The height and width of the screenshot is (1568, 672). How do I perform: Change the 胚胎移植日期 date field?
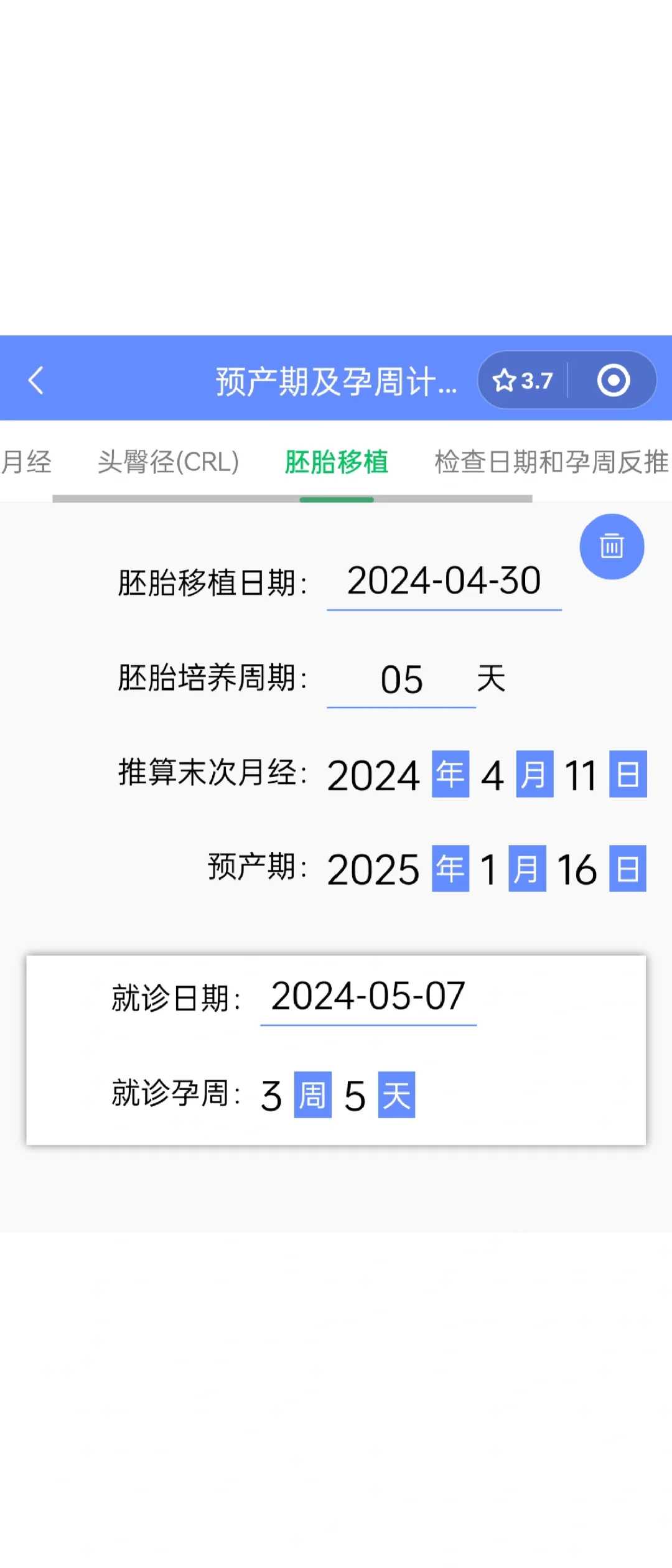click(444, 581)
